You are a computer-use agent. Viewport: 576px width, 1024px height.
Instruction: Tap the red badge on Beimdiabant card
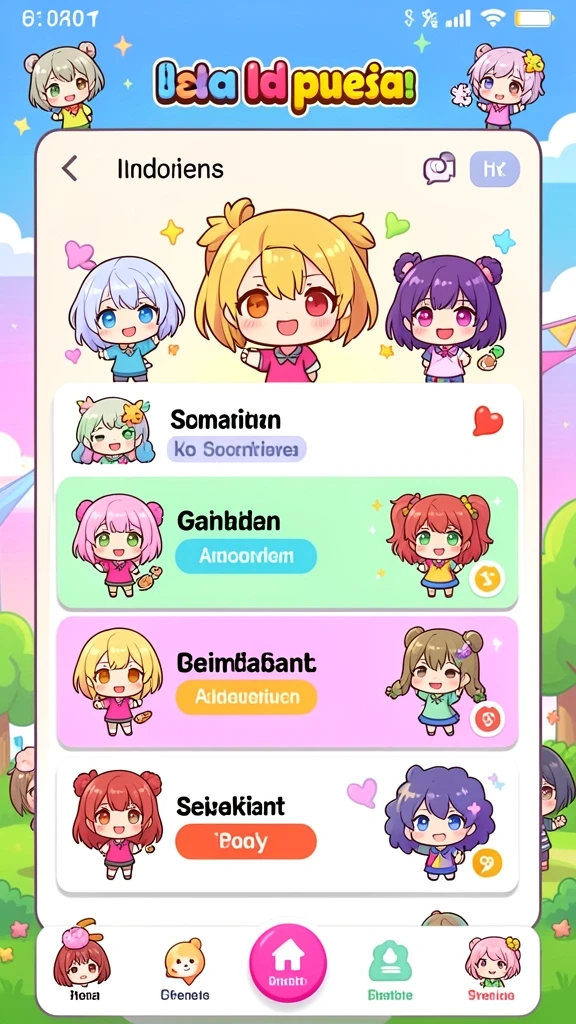coord(487,720)
